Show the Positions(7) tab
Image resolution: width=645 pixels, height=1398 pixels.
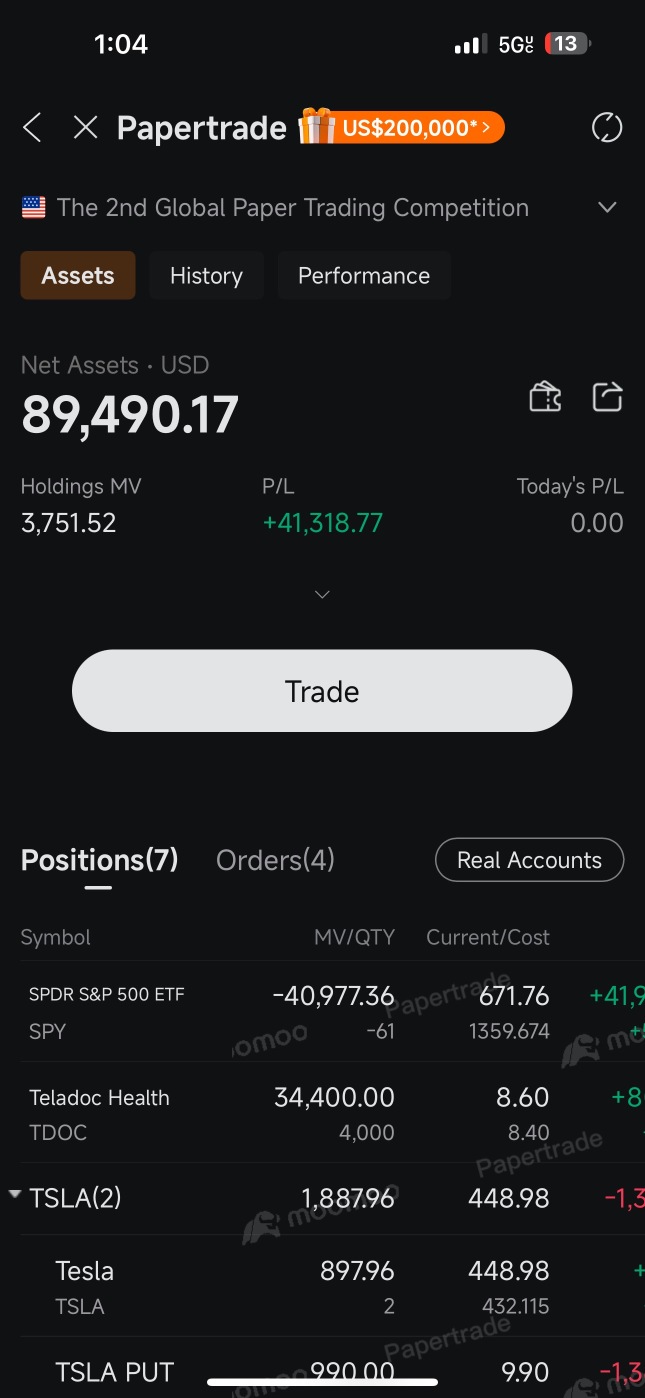click(x=99, y=860)
